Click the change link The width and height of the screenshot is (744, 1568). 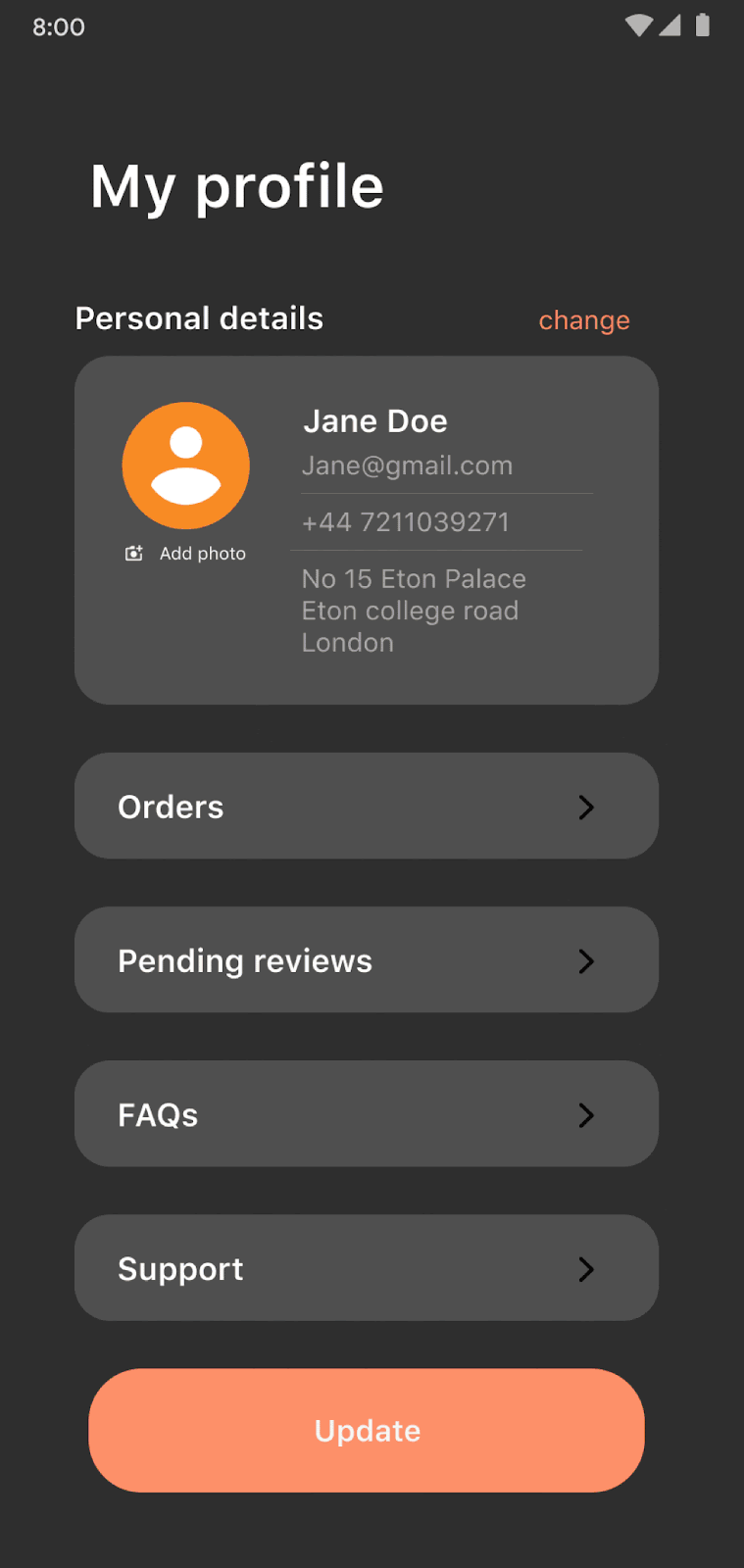[x=583, y=319]
